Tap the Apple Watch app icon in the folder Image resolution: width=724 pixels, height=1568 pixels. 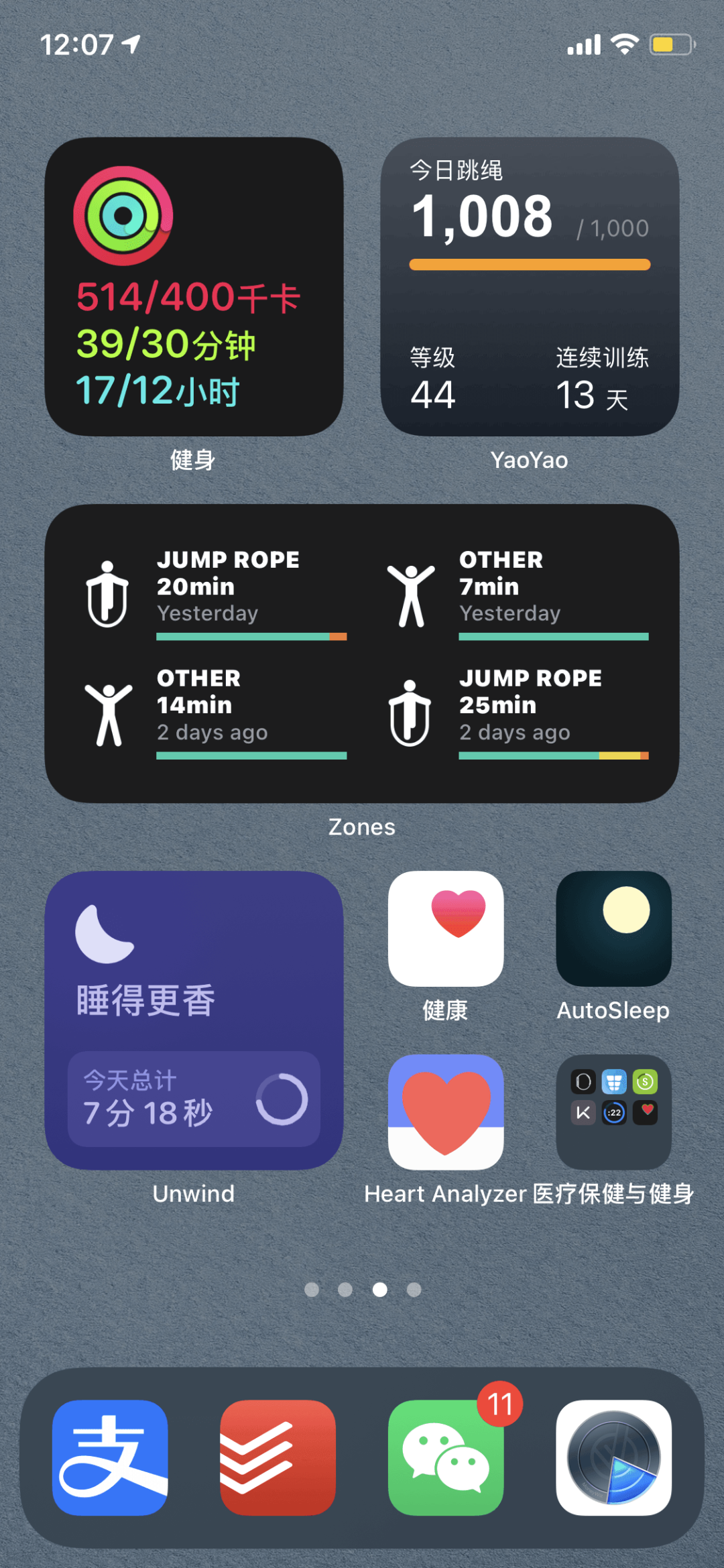tap(583, 1081)
